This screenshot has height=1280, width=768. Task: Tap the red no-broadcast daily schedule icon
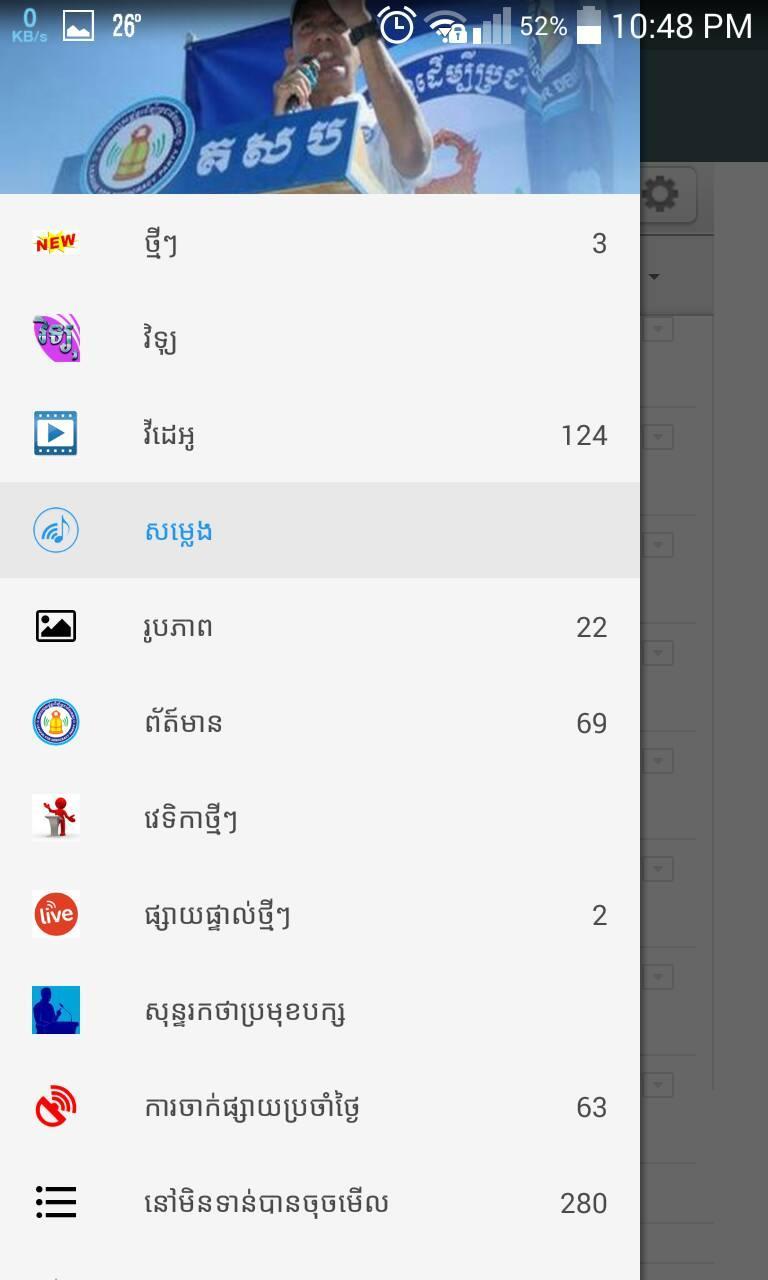(56, 1106)
